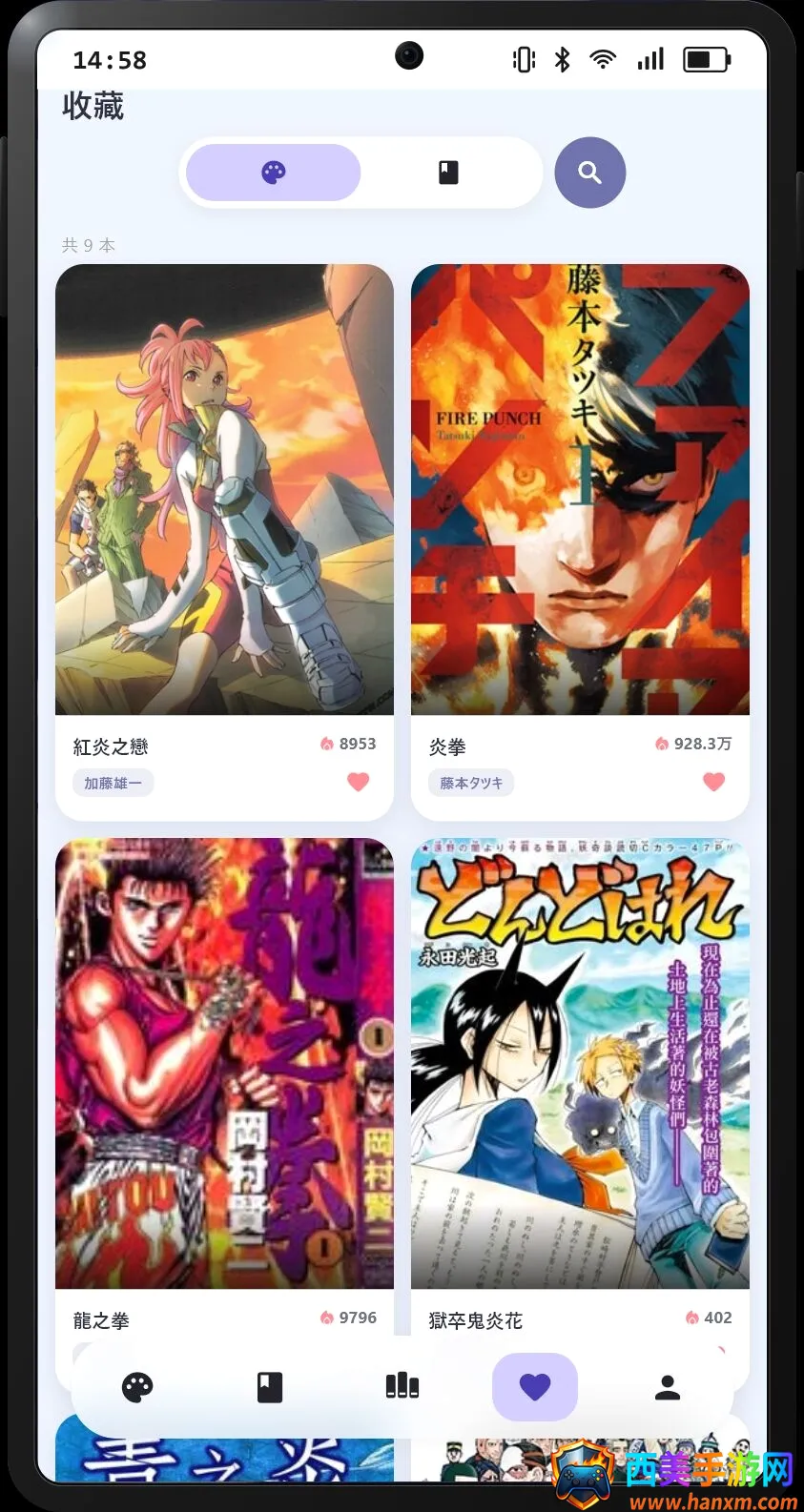The height and width of the screenshot is (1512, 804).
Task: Tap the author chip 加藤雄一
Action: pyautogui.click(x=113, y=783)
